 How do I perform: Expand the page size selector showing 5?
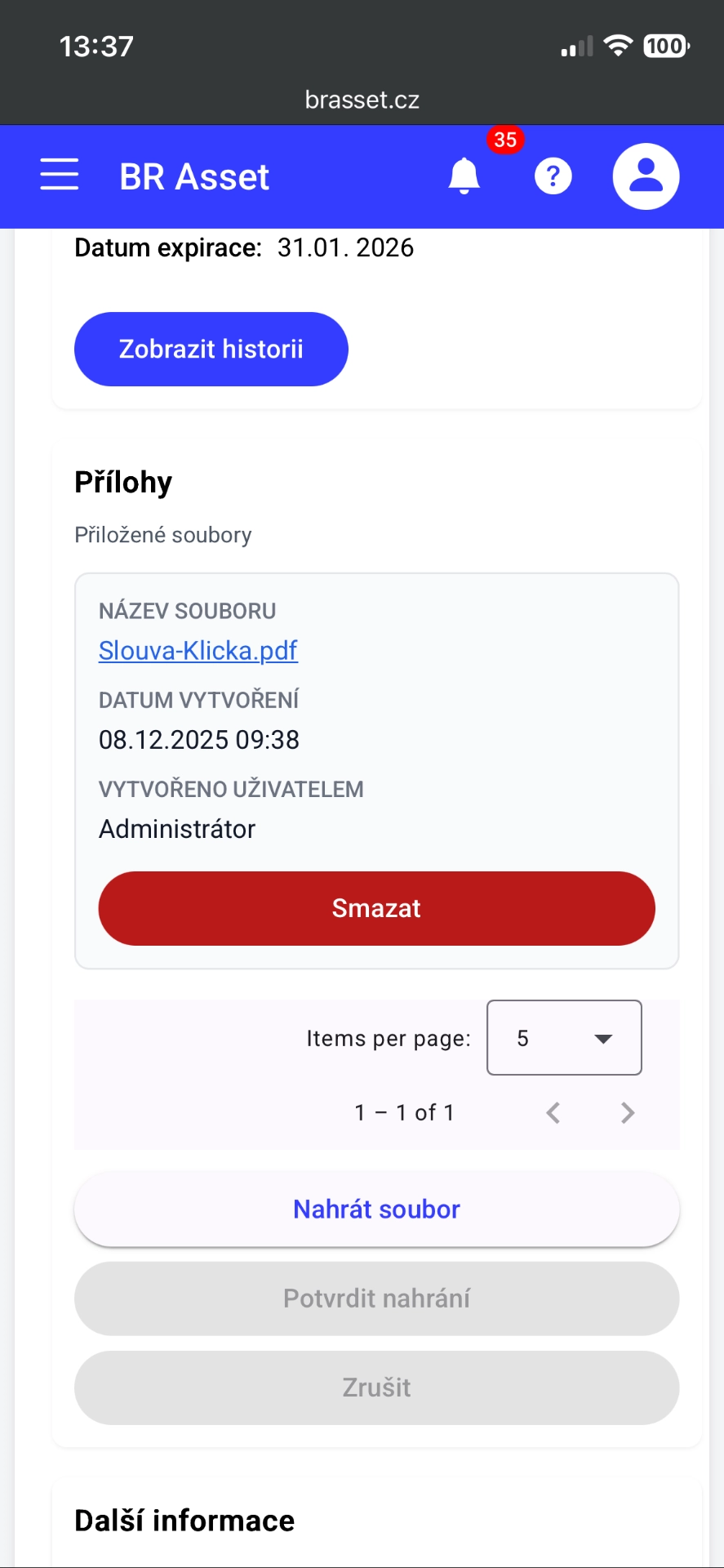coord(563,1038)
